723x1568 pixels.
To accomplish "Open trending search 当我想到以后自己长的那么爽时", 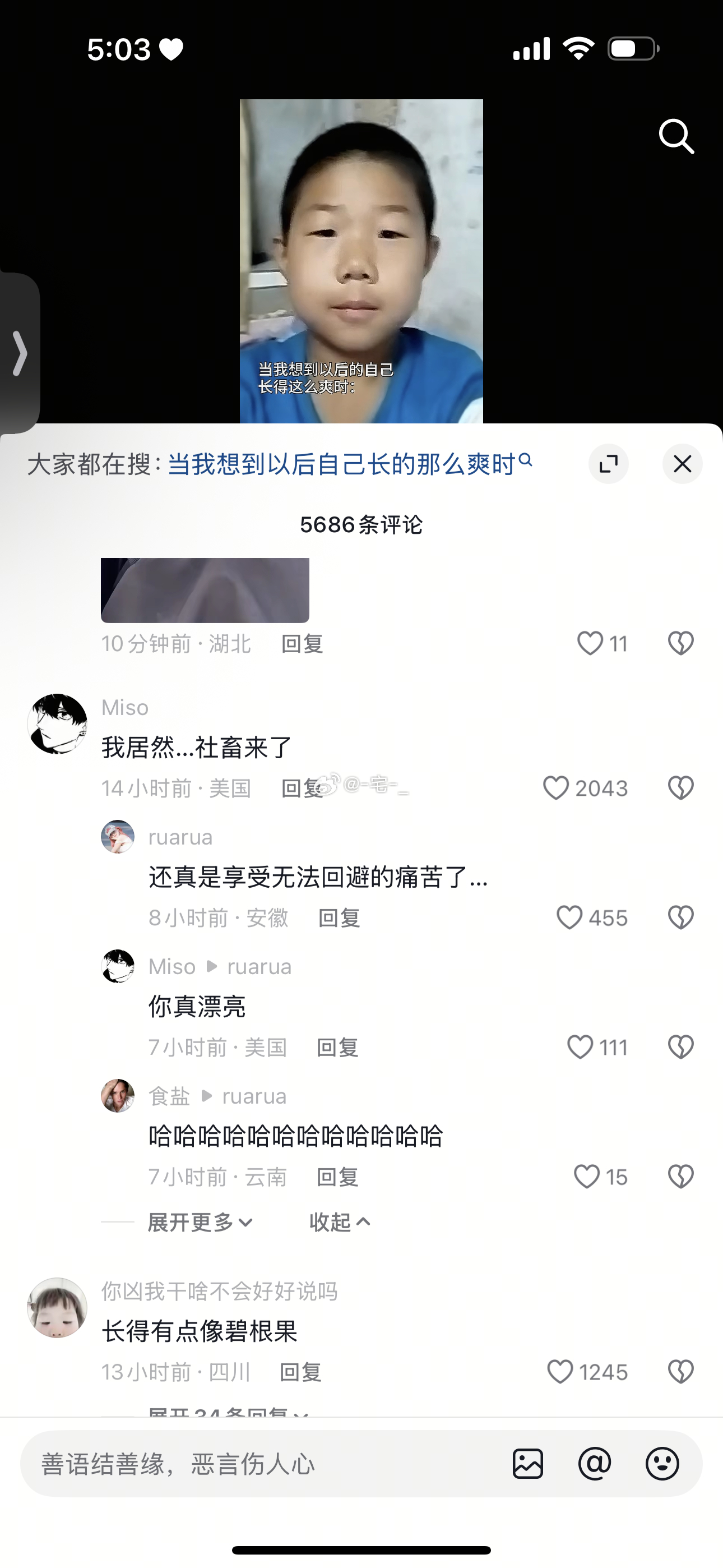I will click(349, 464).
